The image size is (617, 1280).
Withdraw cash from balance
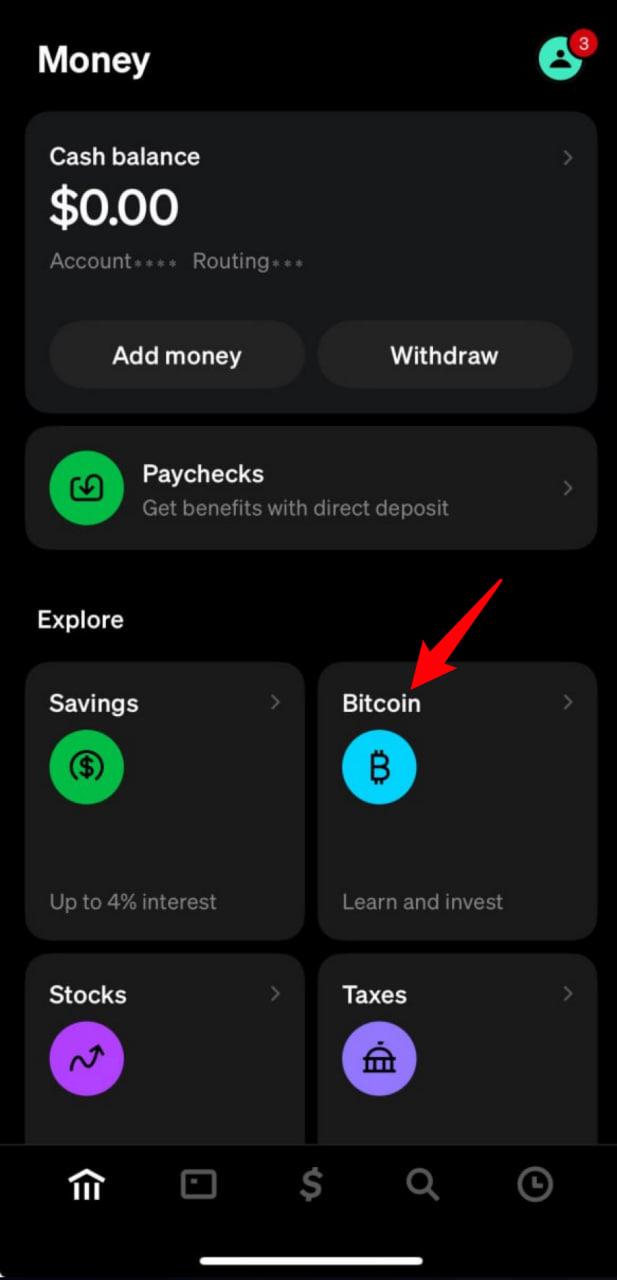click(x=444, y=355)
